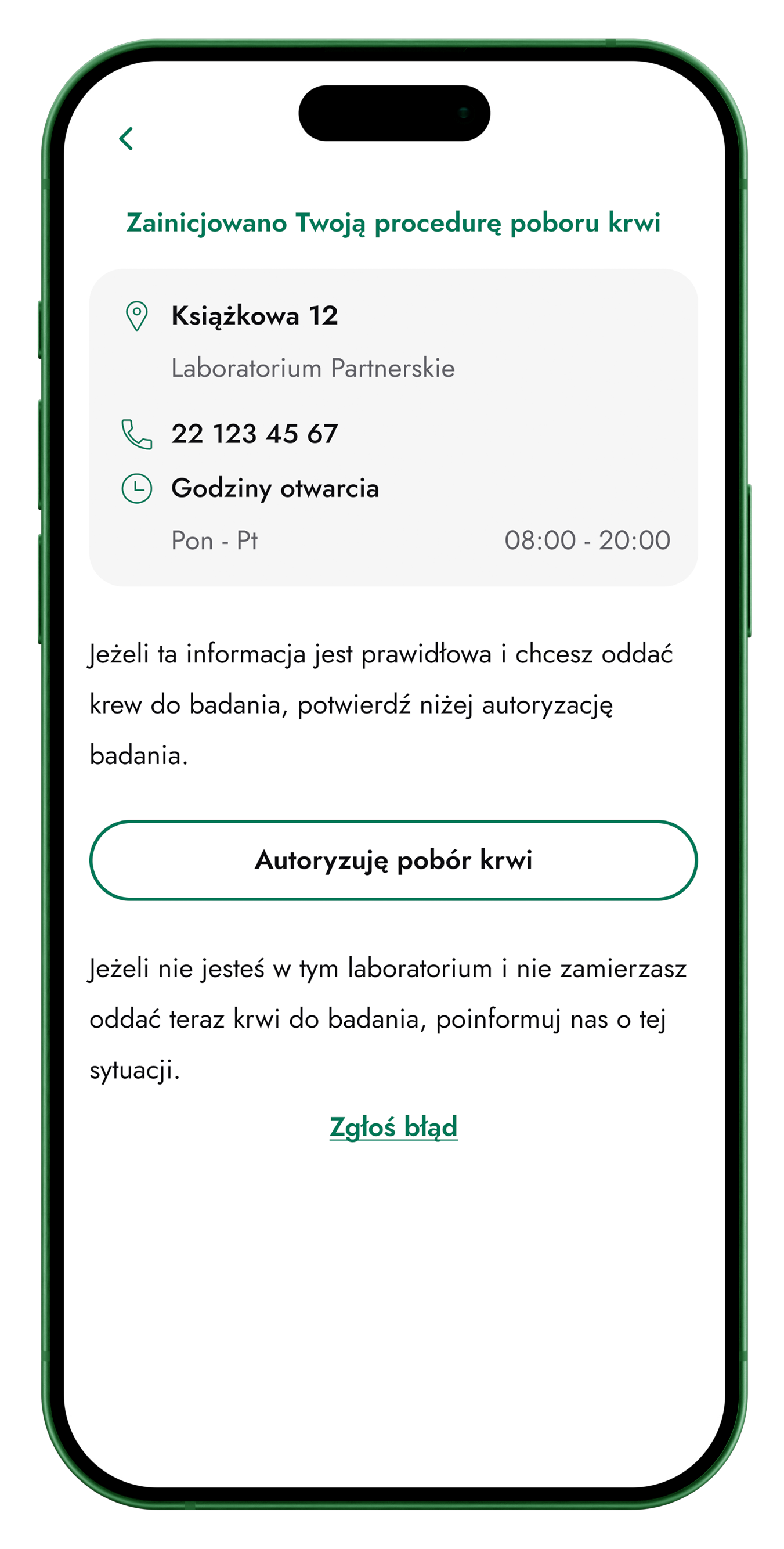
Task: Tap the navigation back icon top left
Action: point(127,139)
